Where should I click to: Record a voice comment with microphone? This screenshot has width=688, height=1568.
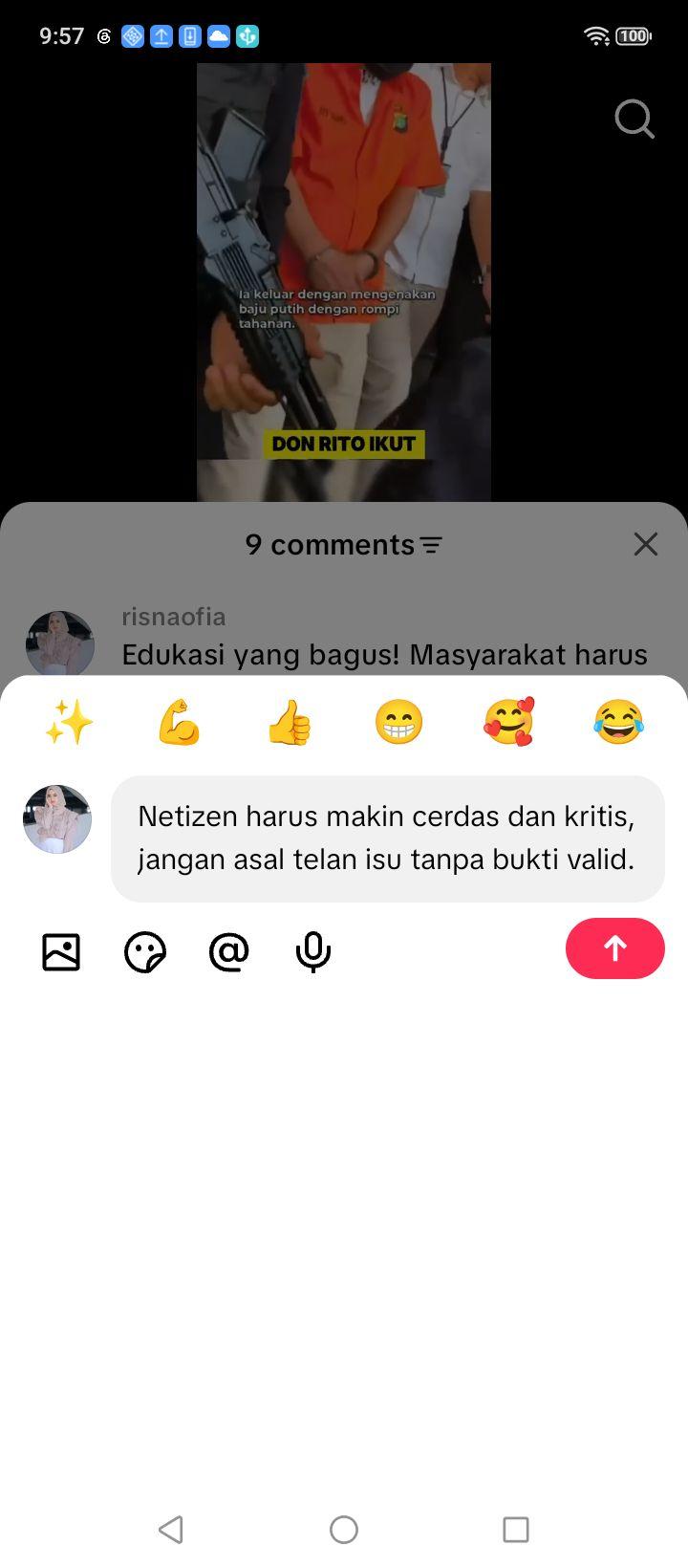coord(313,952)
